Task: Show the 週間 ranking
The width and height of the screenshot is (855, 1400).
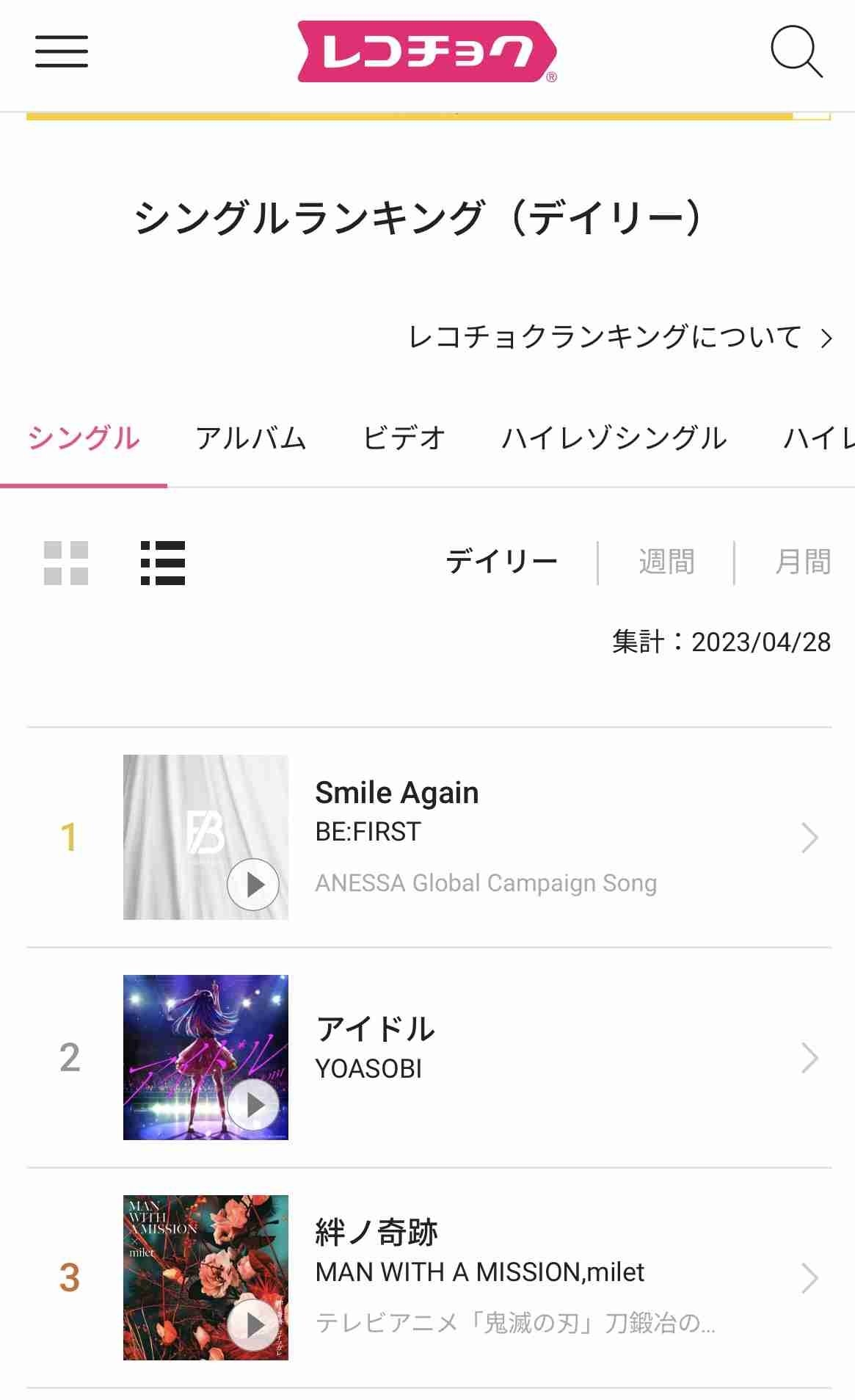Action: 666,562
